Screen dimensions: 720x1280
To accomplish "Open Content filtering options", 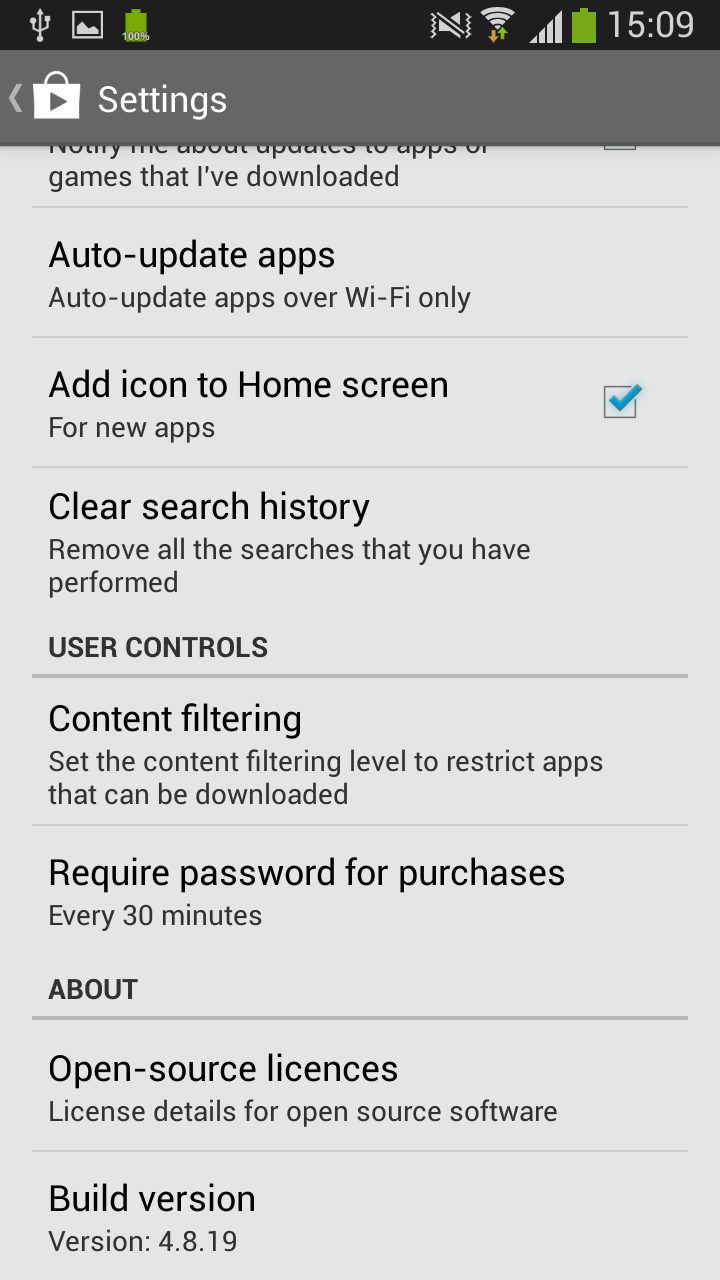I will click(360, 752).
